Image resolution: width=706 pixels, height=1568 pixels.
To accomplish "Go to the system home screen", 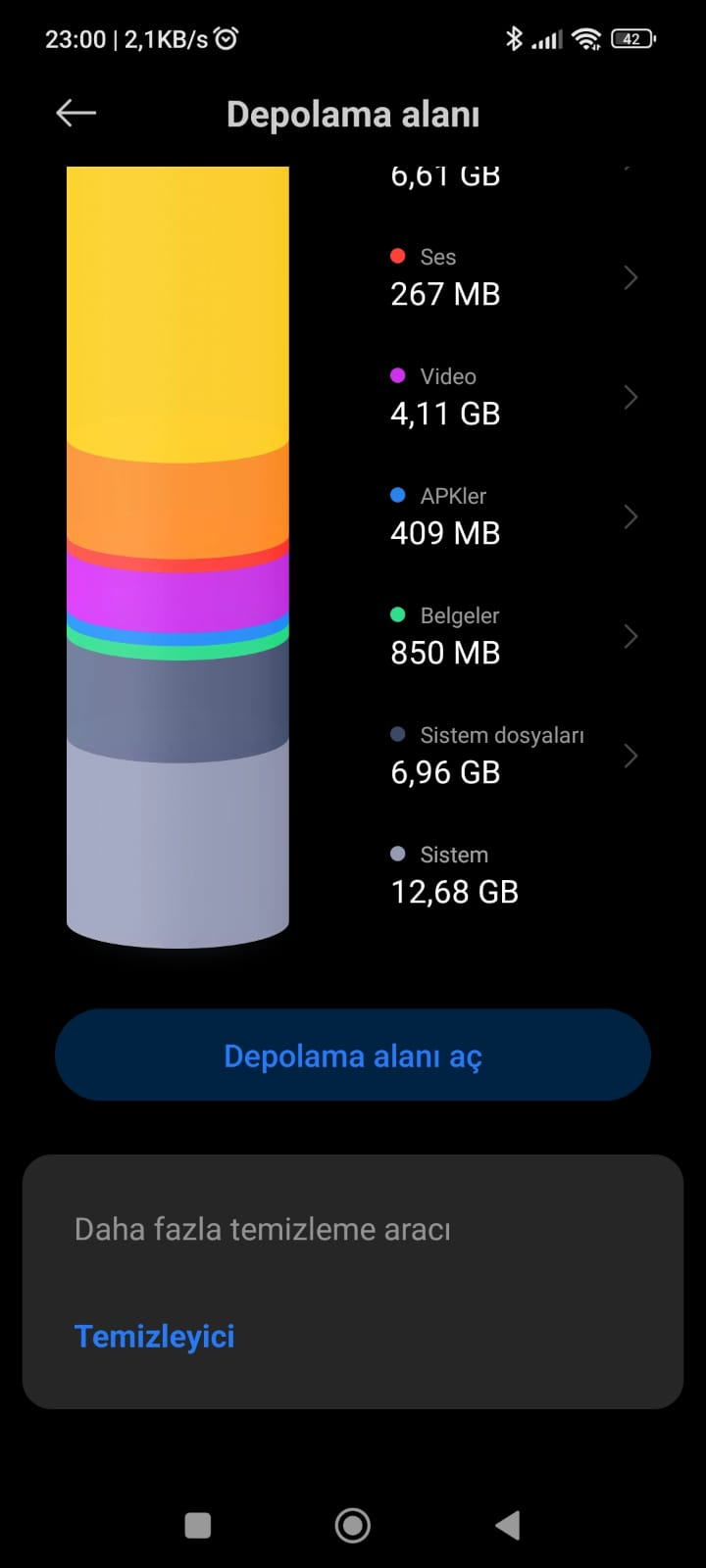I will [353, 1525].
